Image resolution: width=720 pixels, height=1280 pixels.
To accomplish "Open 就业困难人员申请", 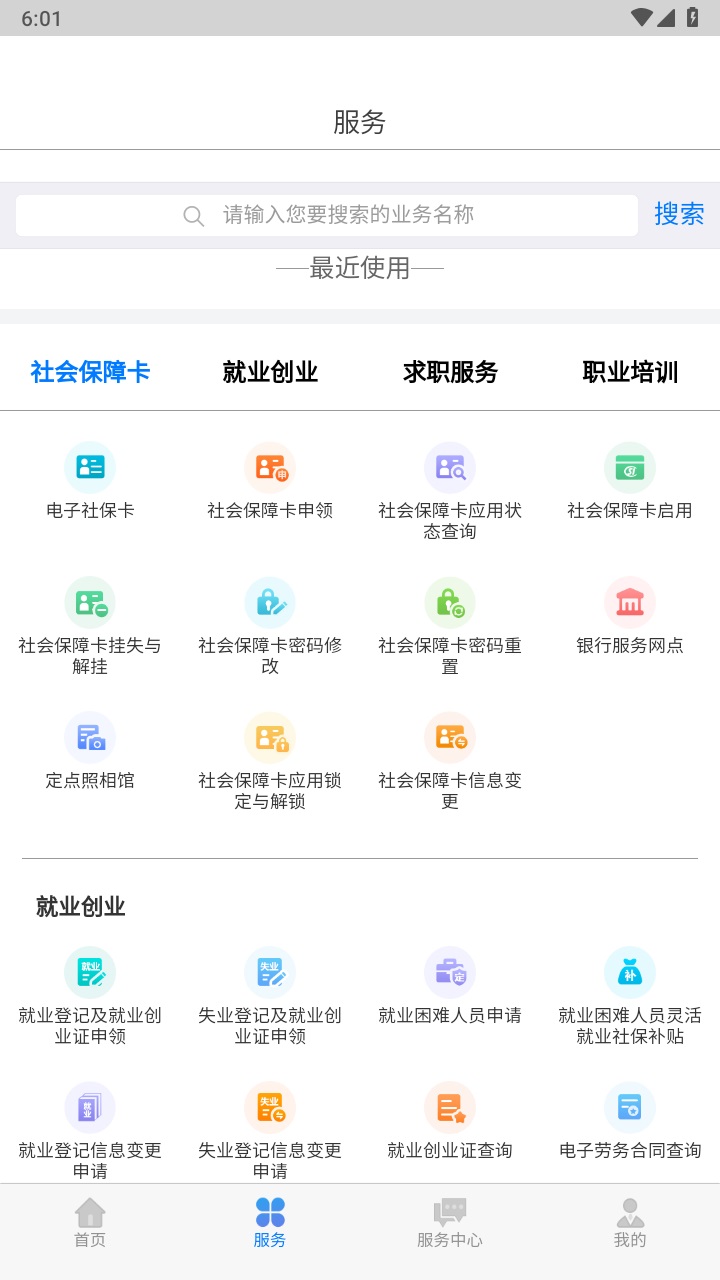I will point(450,988).
